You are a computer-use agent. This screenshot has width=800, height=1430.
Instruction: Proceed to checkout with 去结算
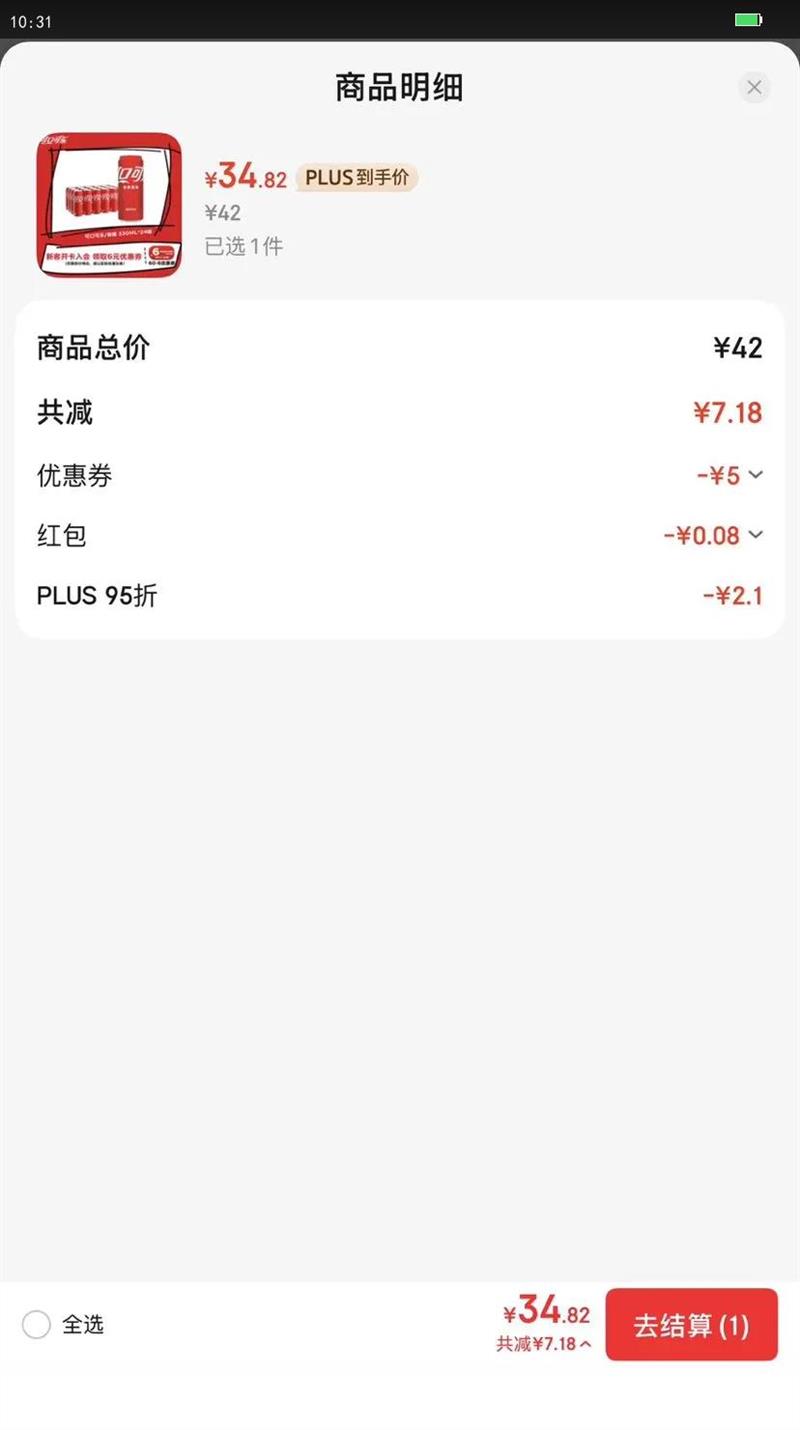click(691, 1325)
